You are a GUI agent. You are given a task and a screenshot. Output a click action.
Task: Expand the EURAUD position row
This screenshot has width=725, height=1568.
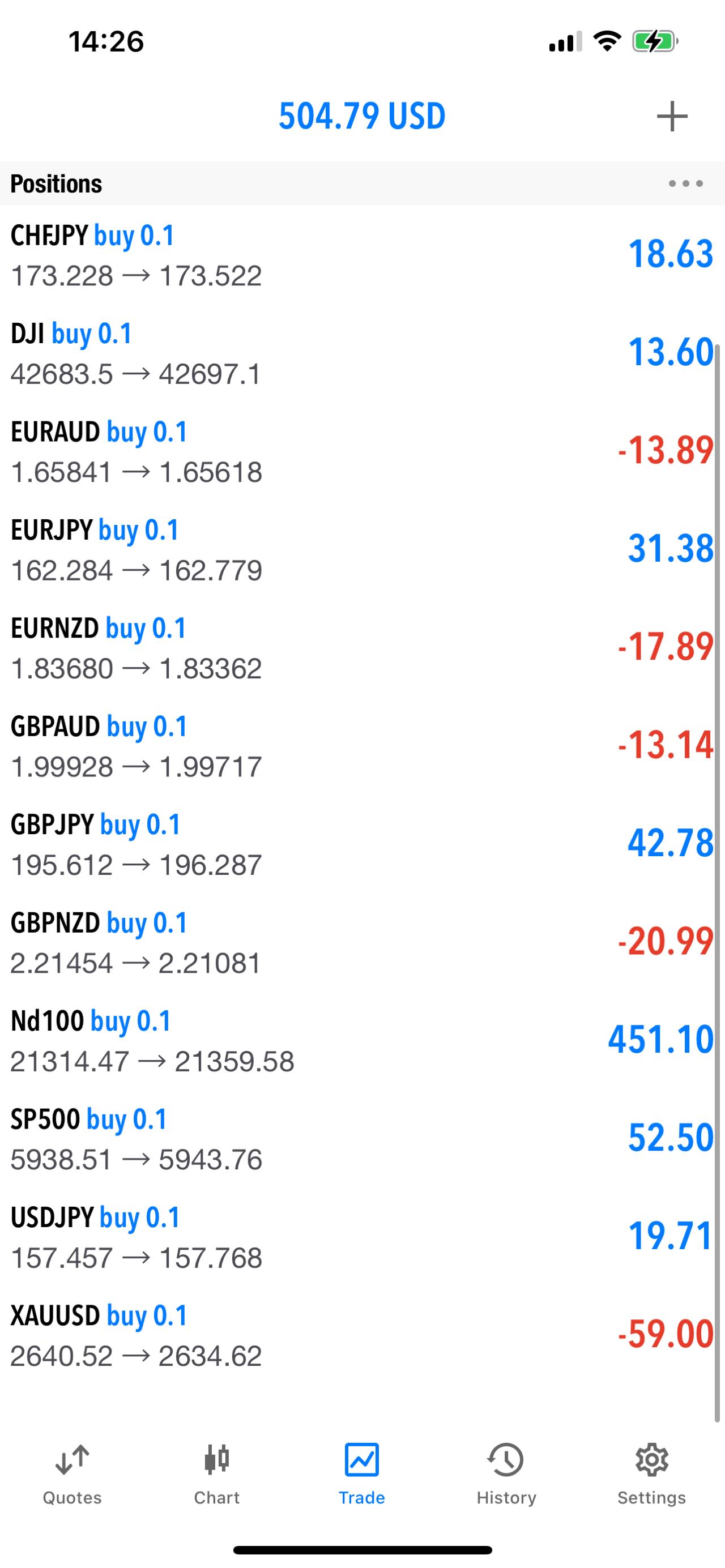coord(362,451)
